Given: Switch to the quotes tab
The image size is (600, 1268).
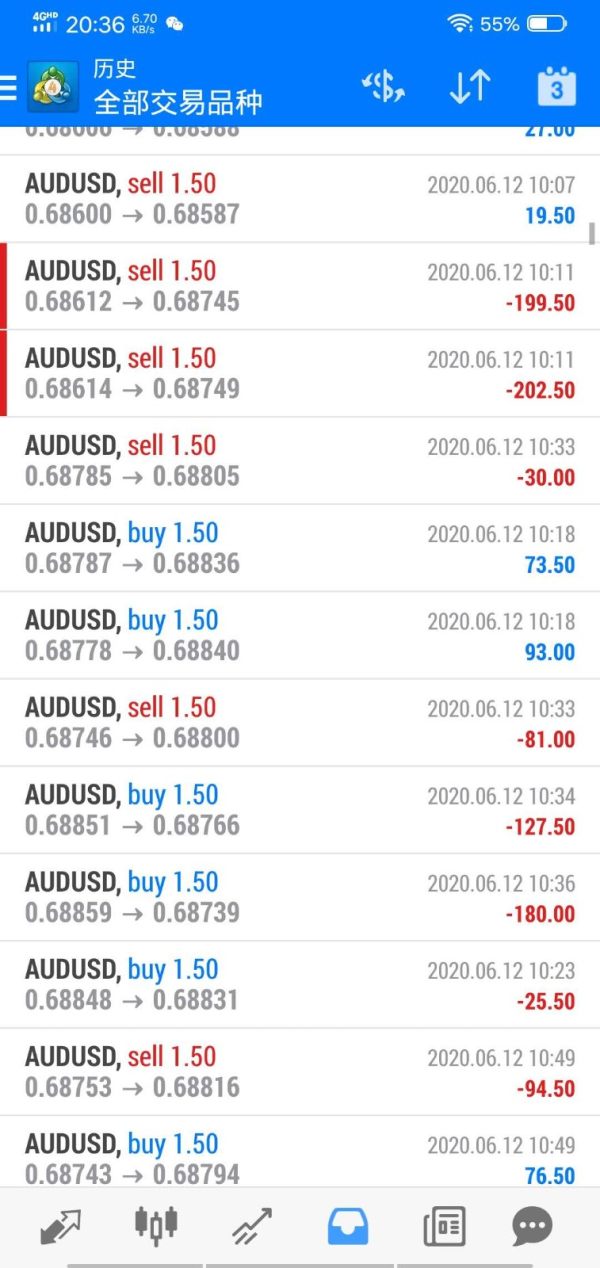Looking at the screenshot, I should (61, 1225).
